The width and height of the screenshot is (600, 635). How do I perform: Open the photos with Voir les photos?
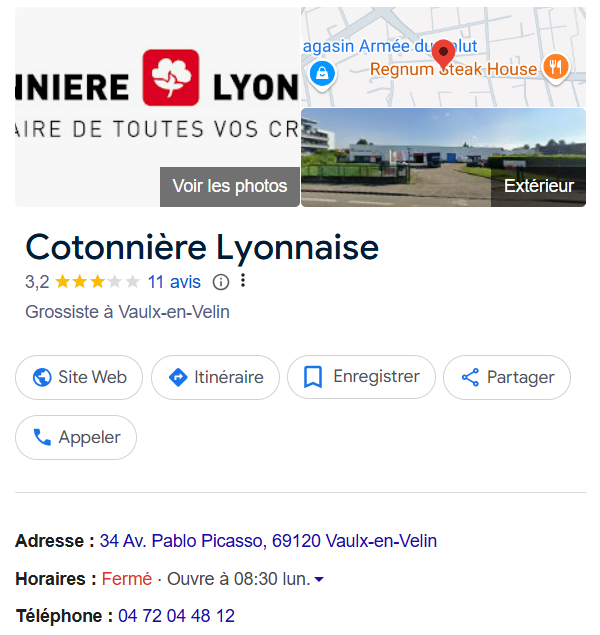click(x=229, y=186)
